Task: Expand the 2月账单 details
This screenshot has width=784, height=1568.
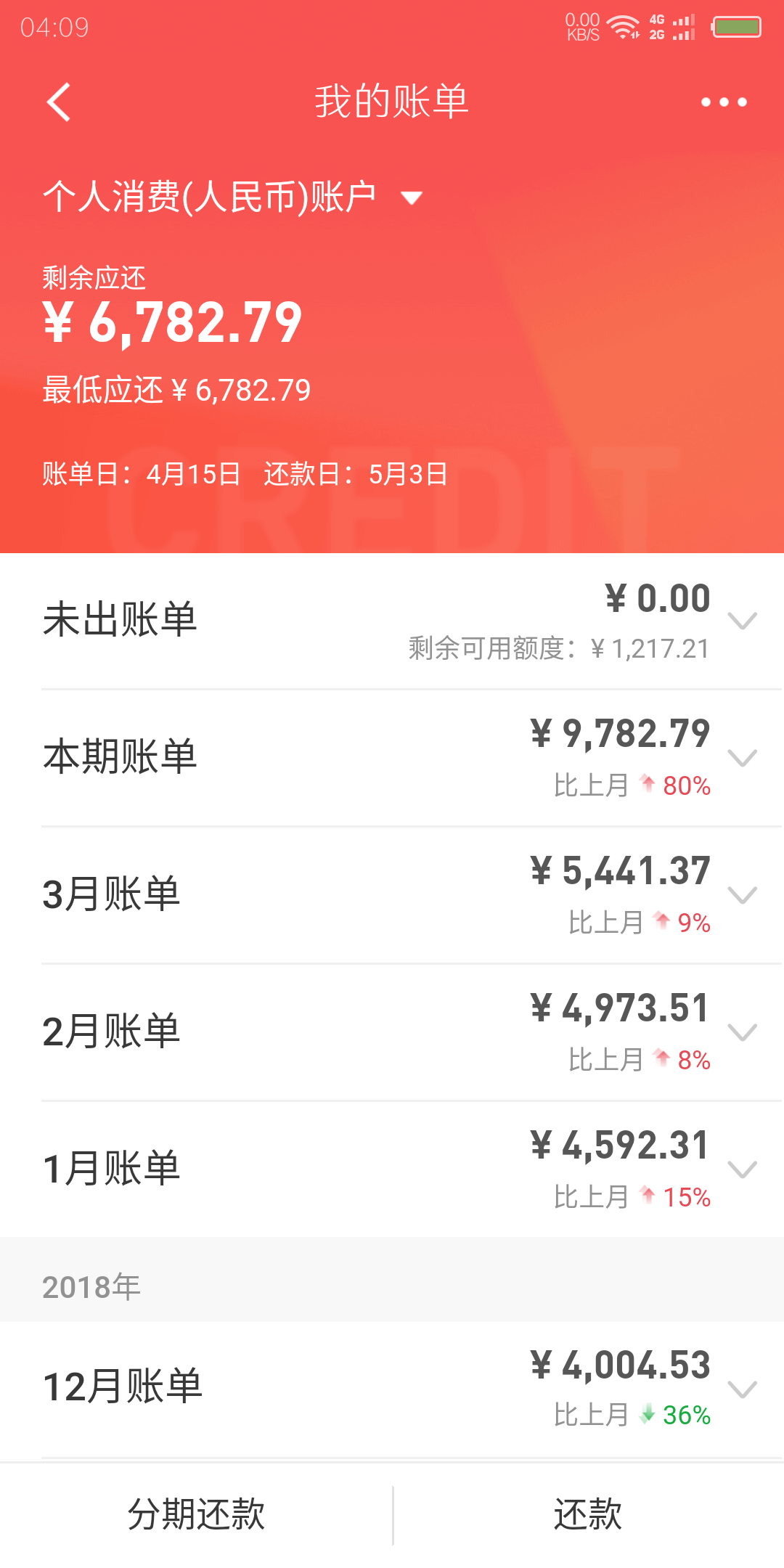Action: tap(743, 1032)
